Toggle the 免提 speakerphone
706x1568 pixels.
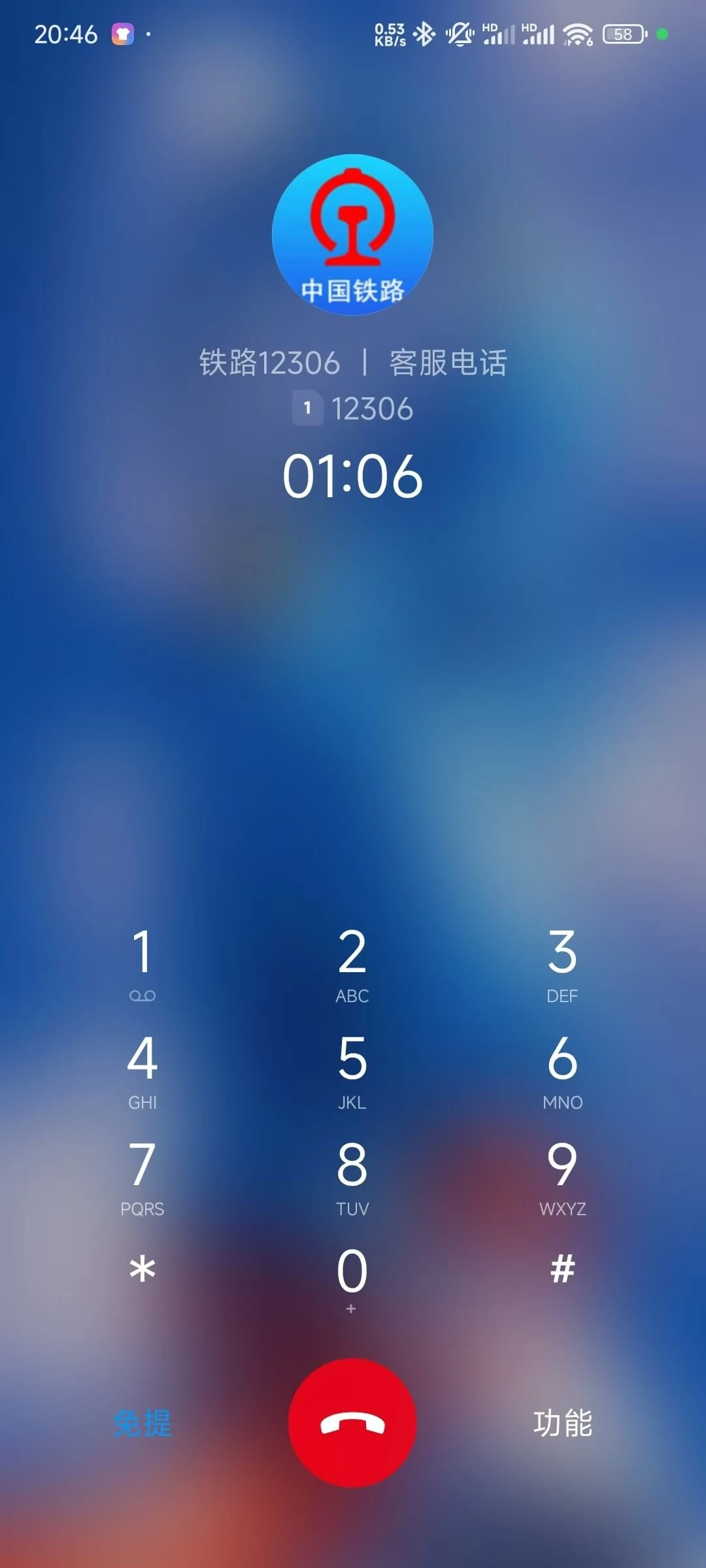[142, 1423]
